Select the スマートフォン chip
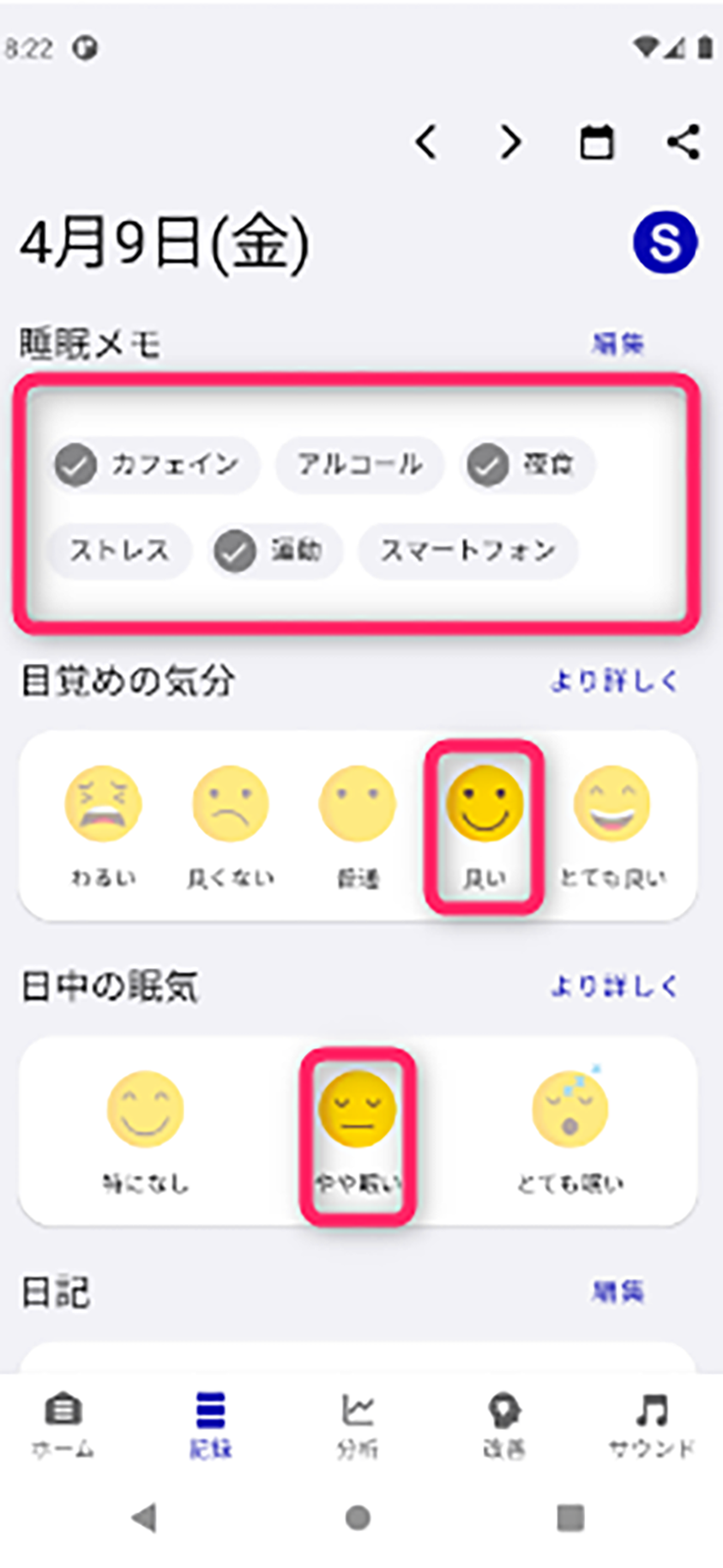The width and height of the screenshot is (723, 1568). [x=467, y=550]
